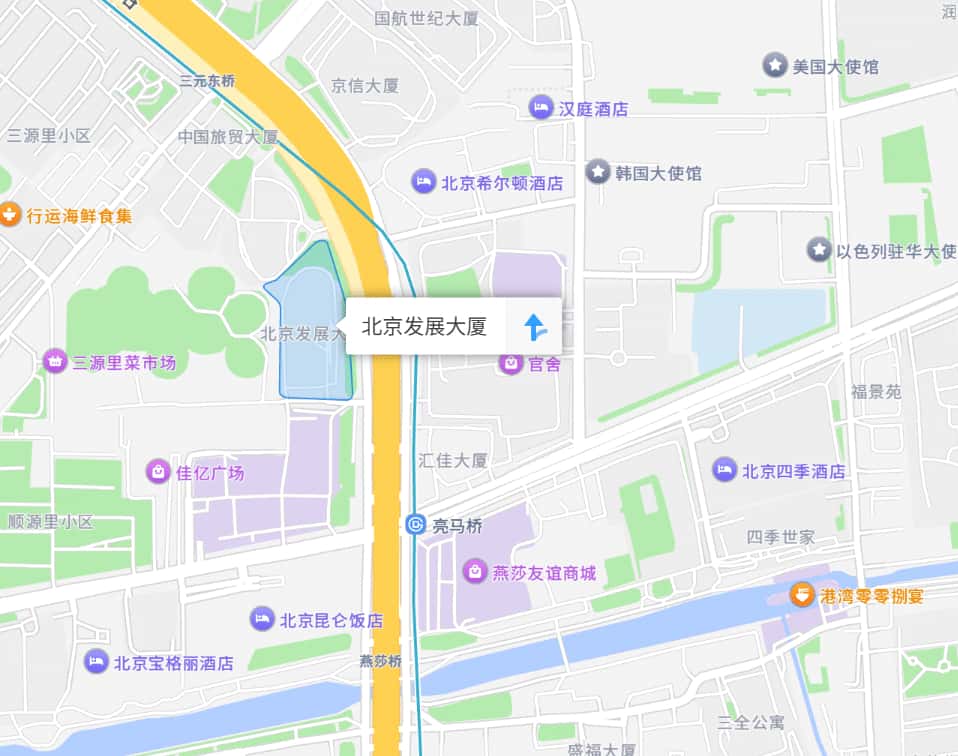
Task: Open the 三源里菜市场 market marker
Action: pos(55,362)
